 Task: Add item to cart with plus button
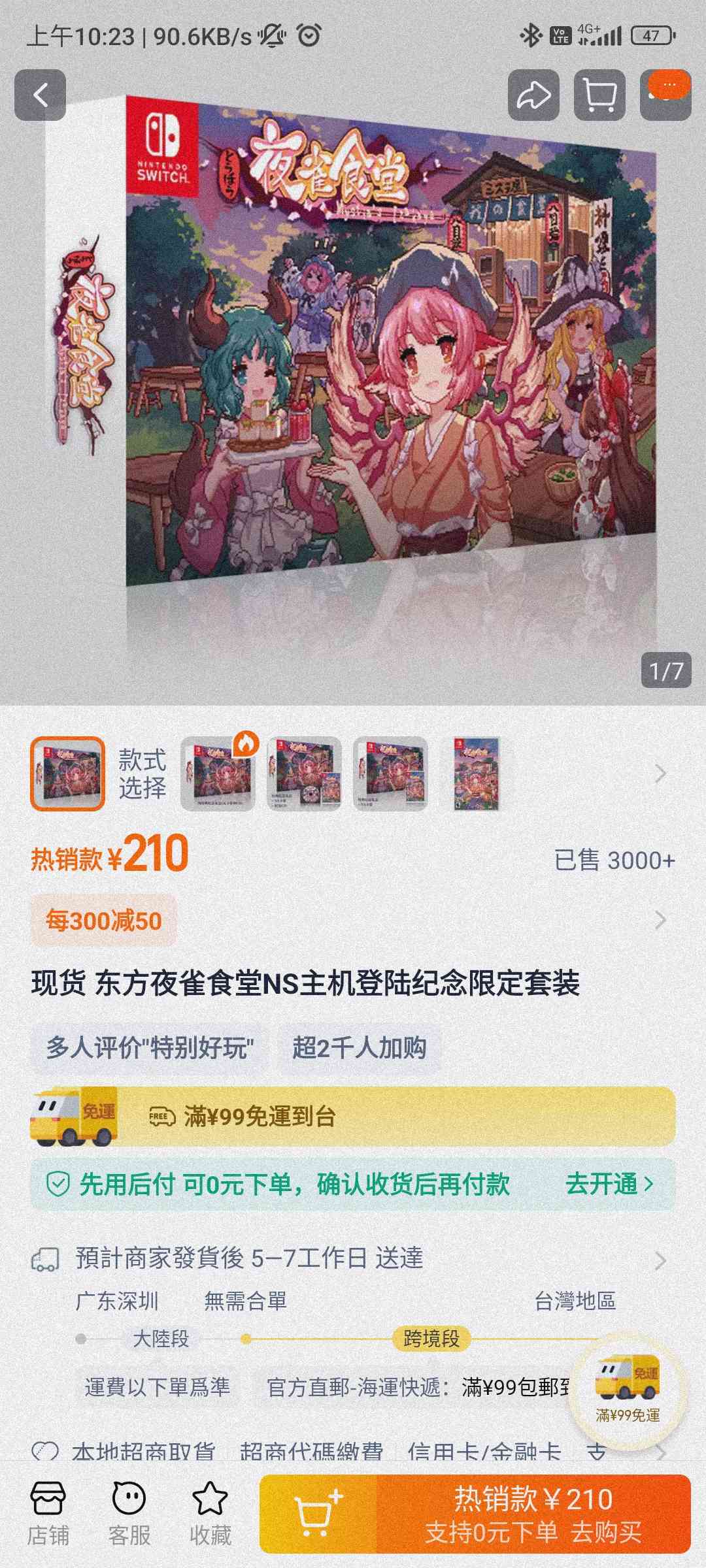point(318,1513)
